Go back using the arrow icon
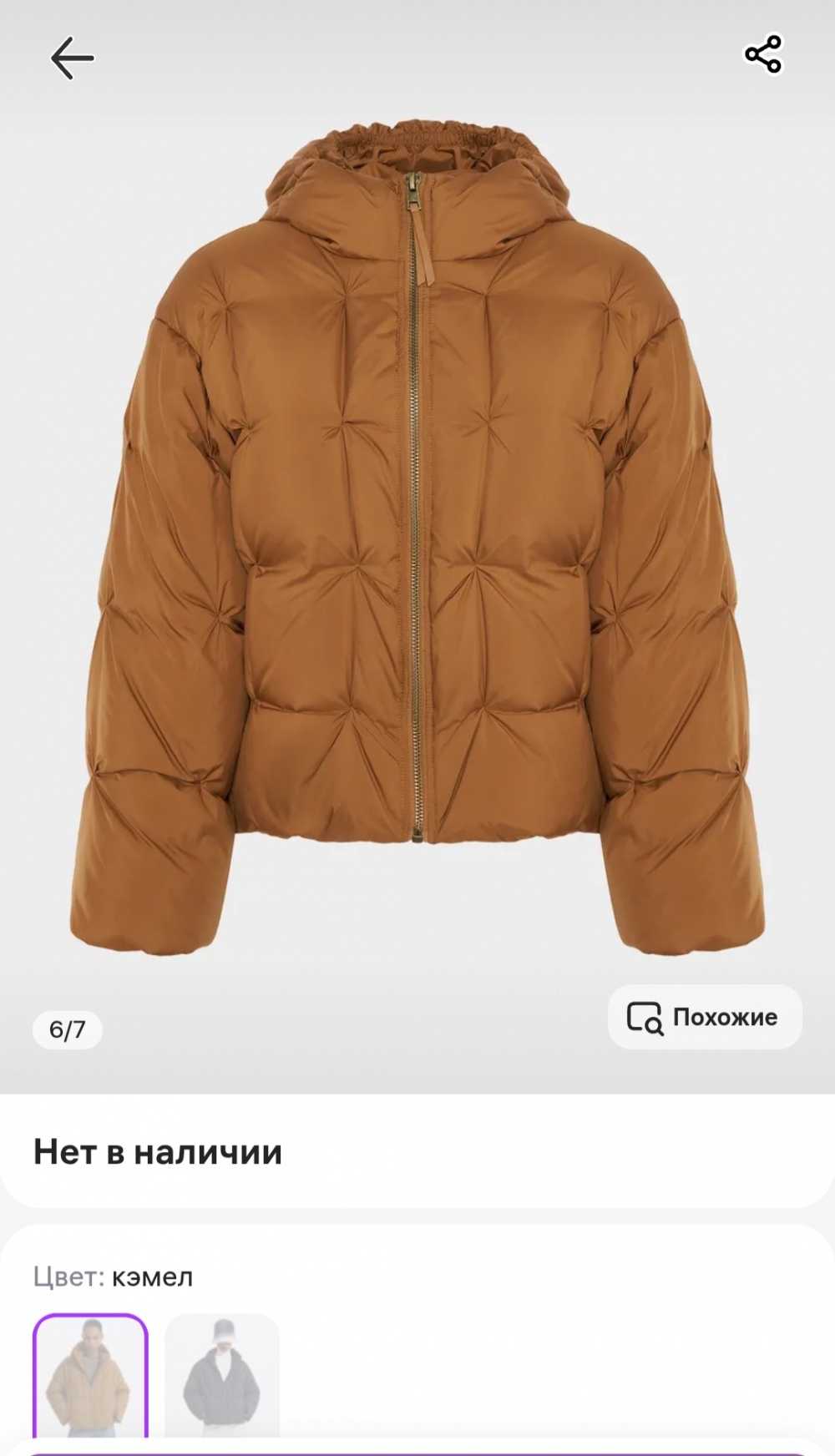Screen dimensions: 835x1456 tap(72, 58)
